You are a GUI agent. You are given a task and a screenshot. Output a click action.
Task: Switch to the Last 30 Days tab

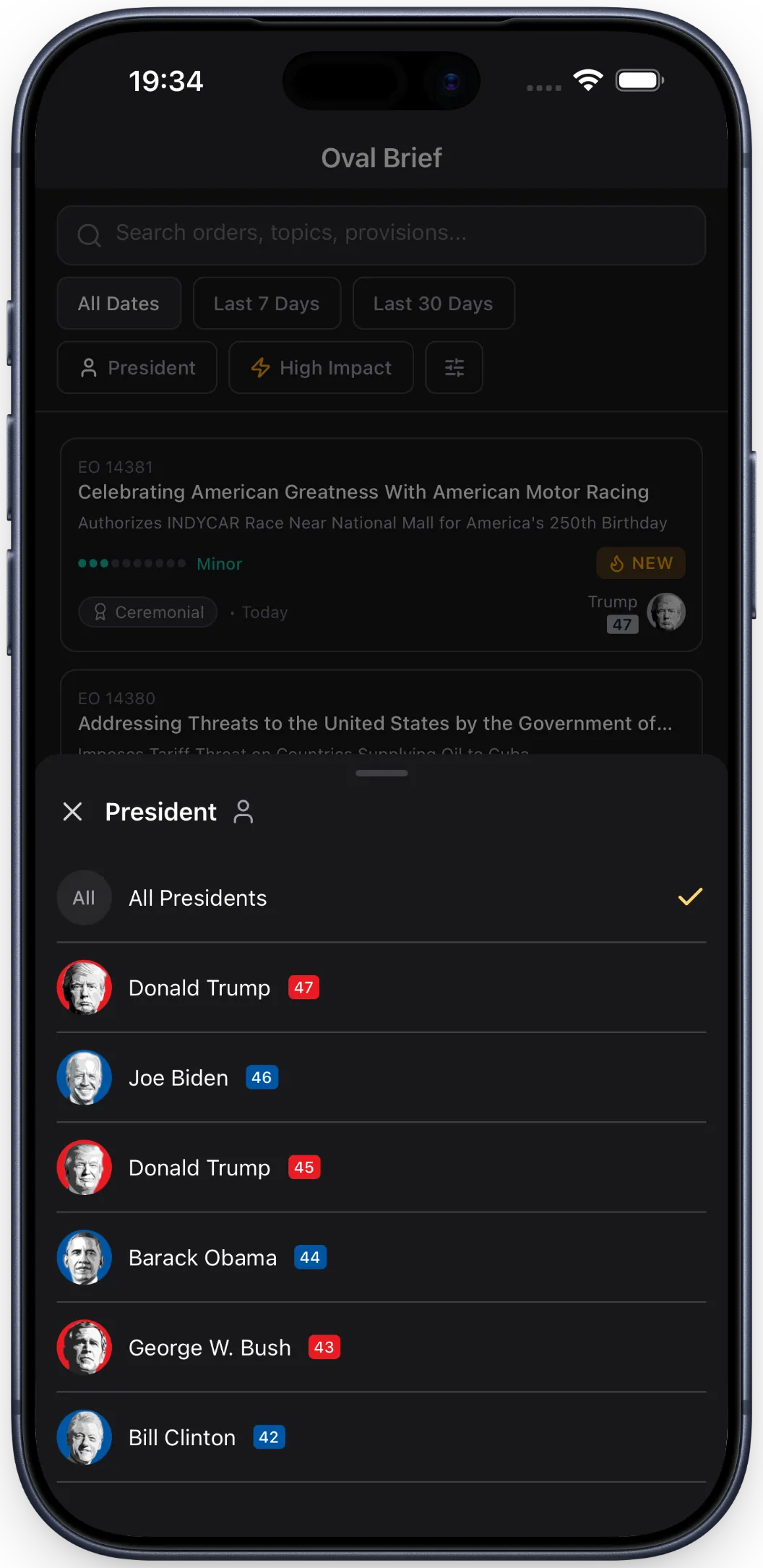pyautogui.click(x=433, y=303)
